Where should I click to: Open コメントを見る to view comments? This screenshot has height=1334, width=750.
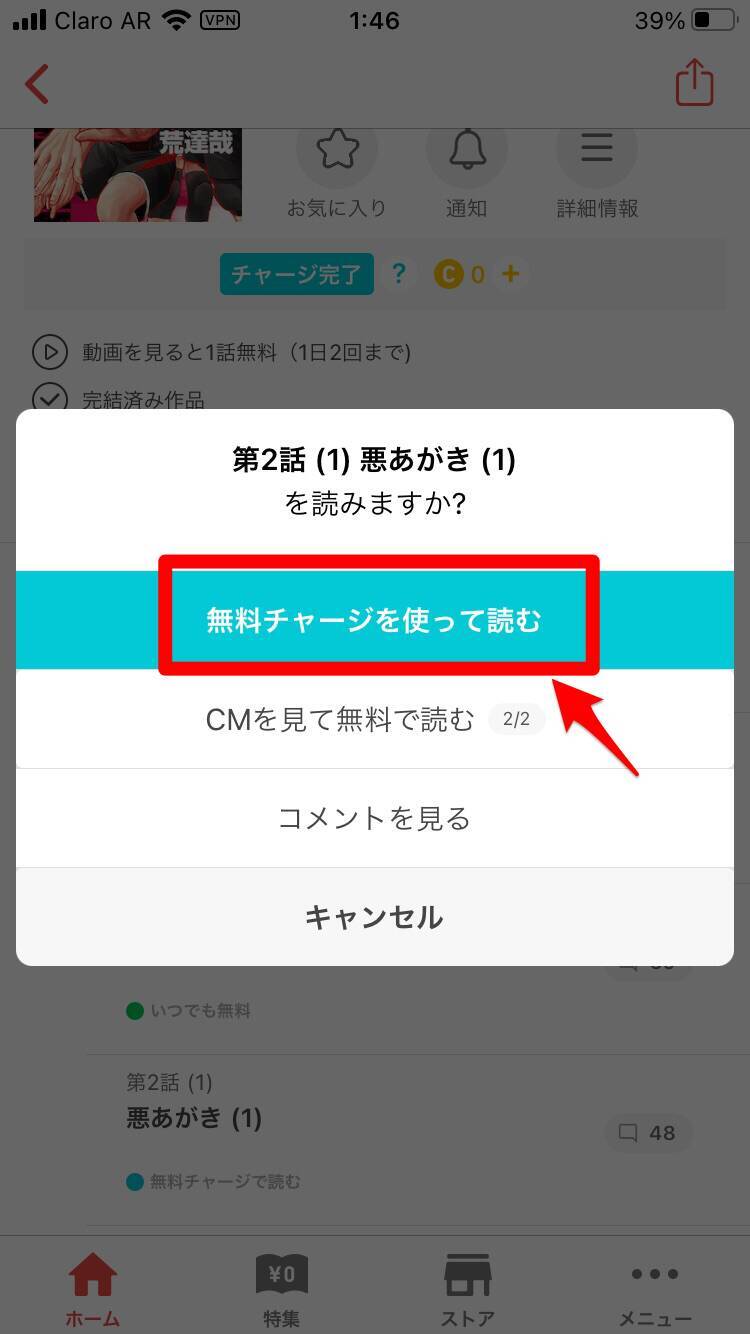tap(374, 818)
